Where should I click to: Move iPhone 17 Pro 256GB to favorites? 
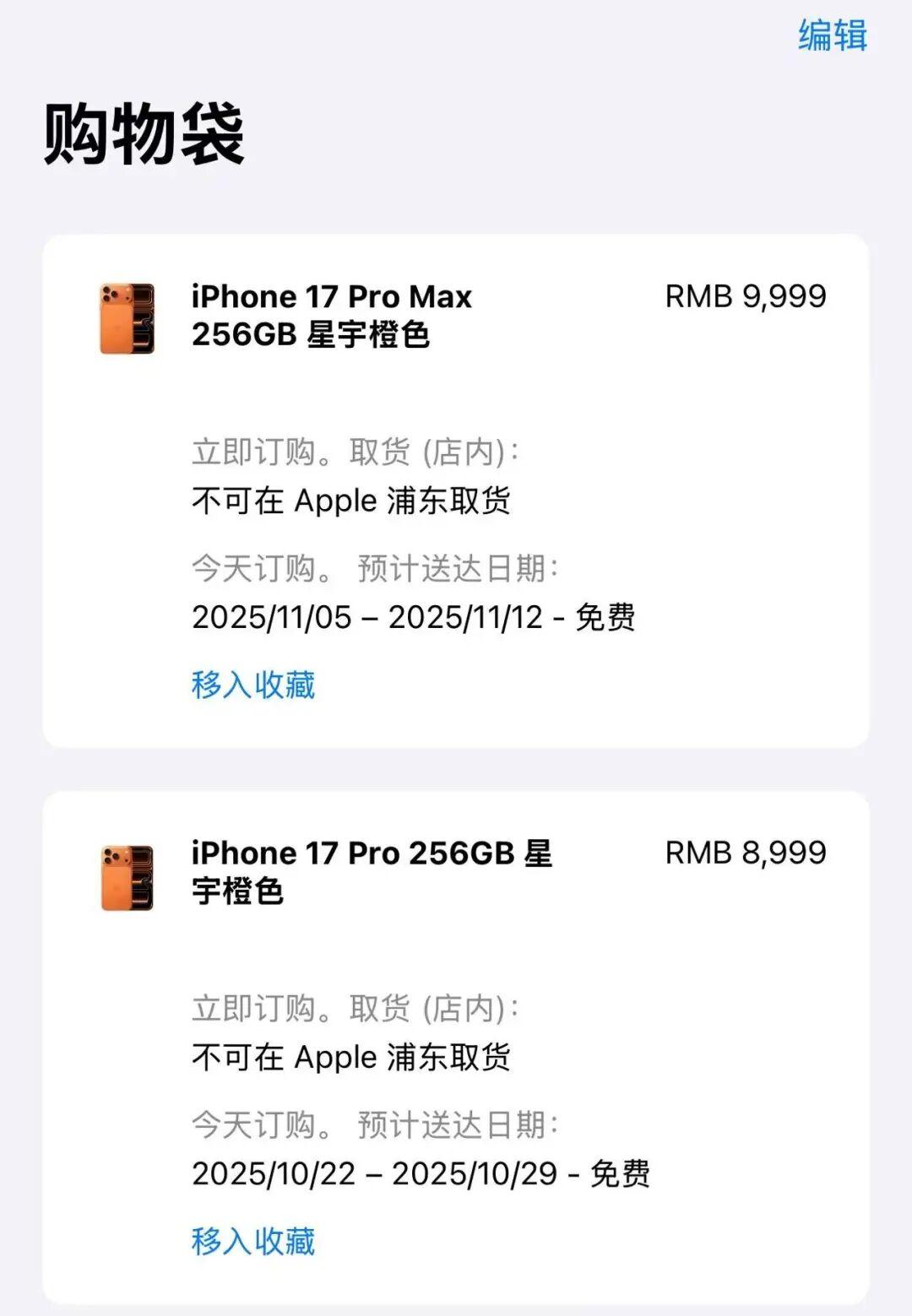pos(253,1241)
